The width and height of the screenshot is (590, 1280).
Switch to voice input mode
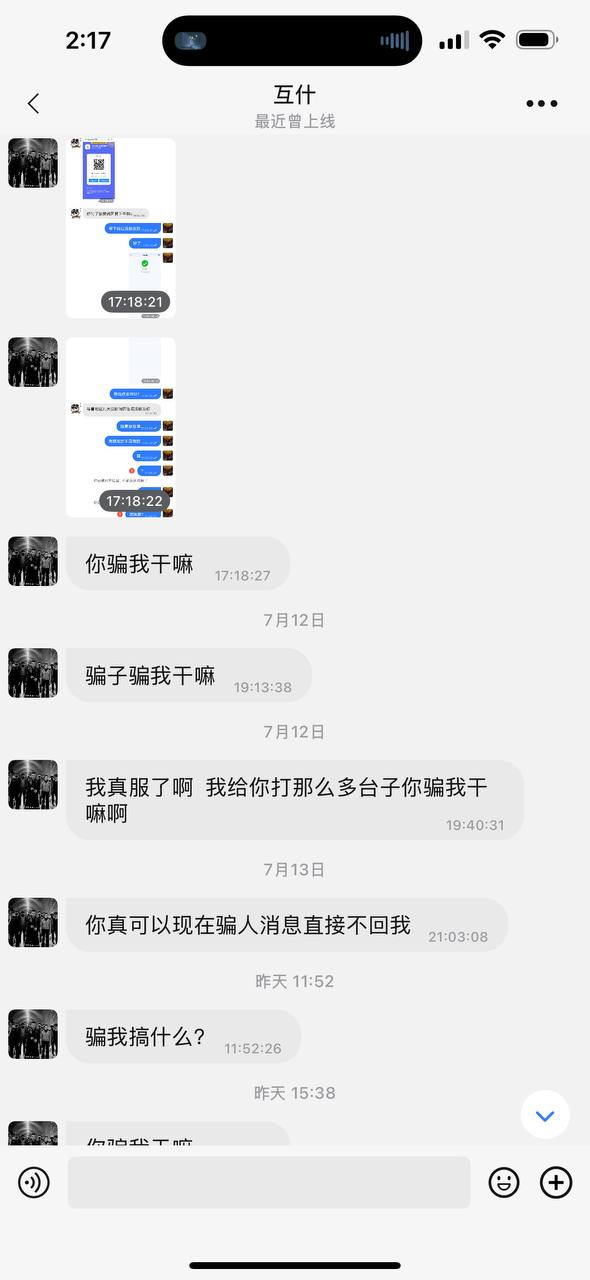pos(34,1183)
